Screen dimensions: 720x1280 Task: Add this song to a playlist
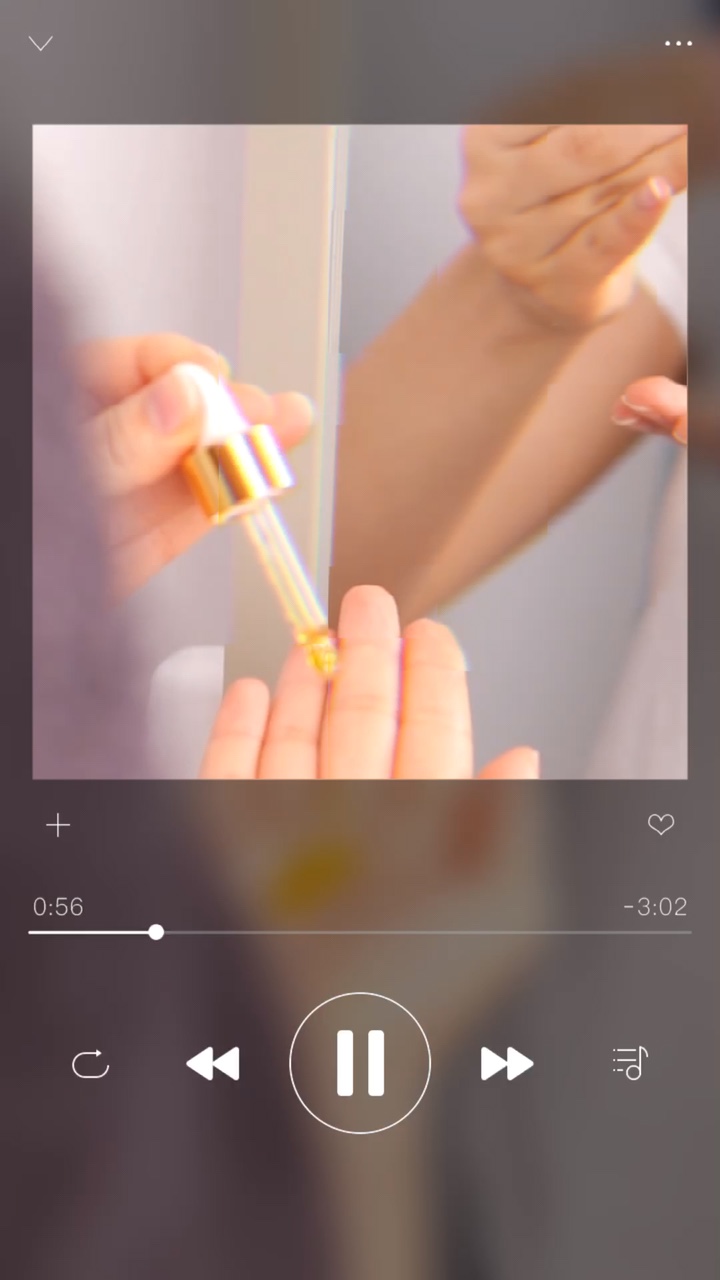pyautogui.click(x=58, y=825)
